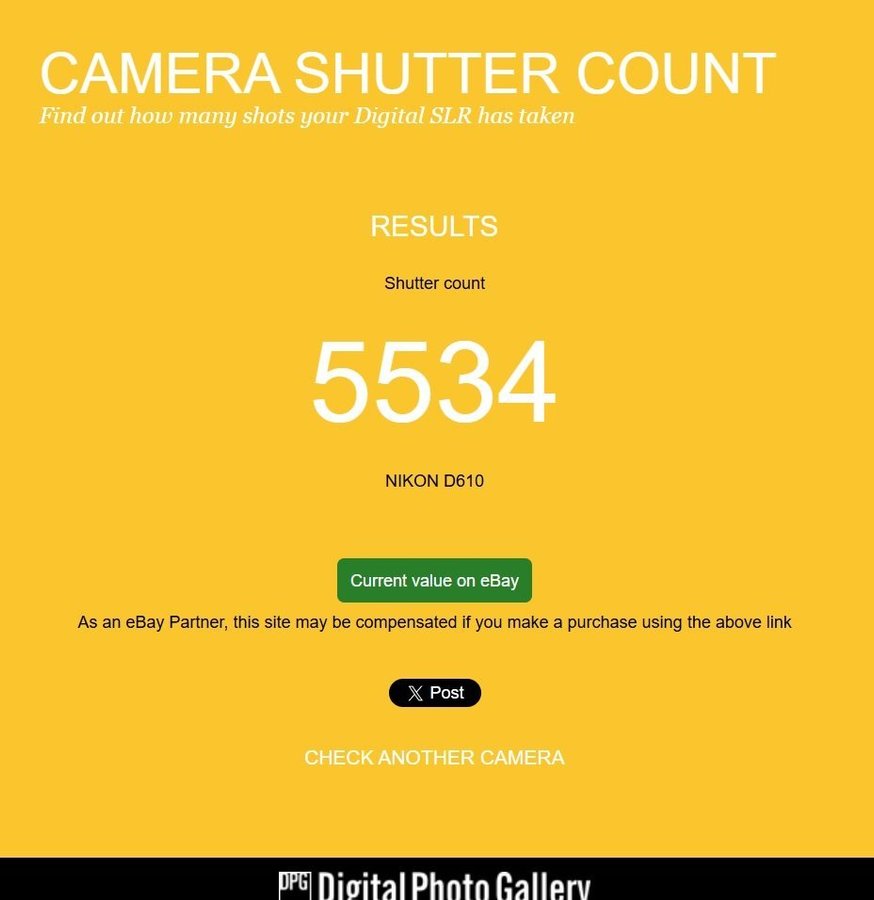Open Digital Photo Gallery footer link
874x900 pixels.
(434, 884)
